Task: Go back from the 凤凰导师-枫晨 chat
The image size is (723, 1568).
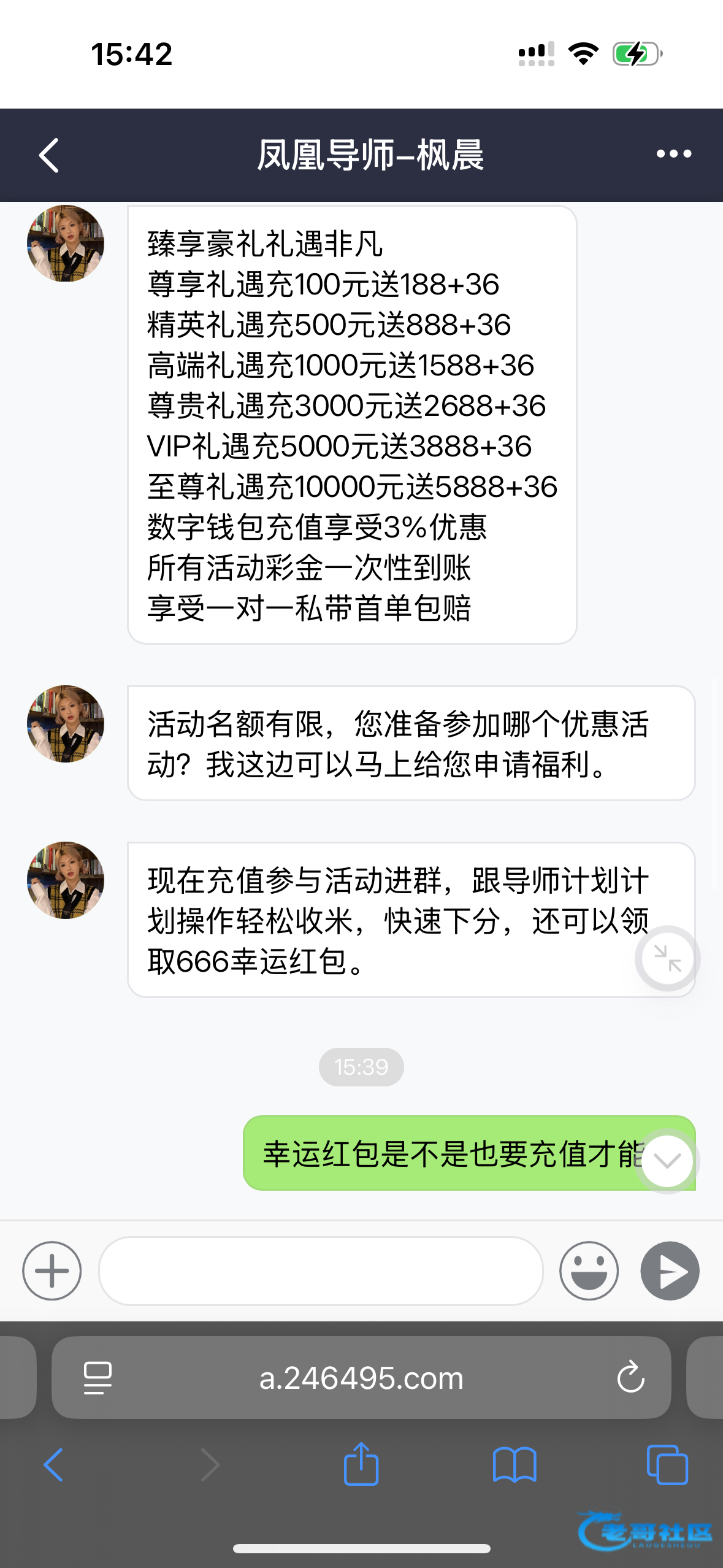Action: coord(49,155)
